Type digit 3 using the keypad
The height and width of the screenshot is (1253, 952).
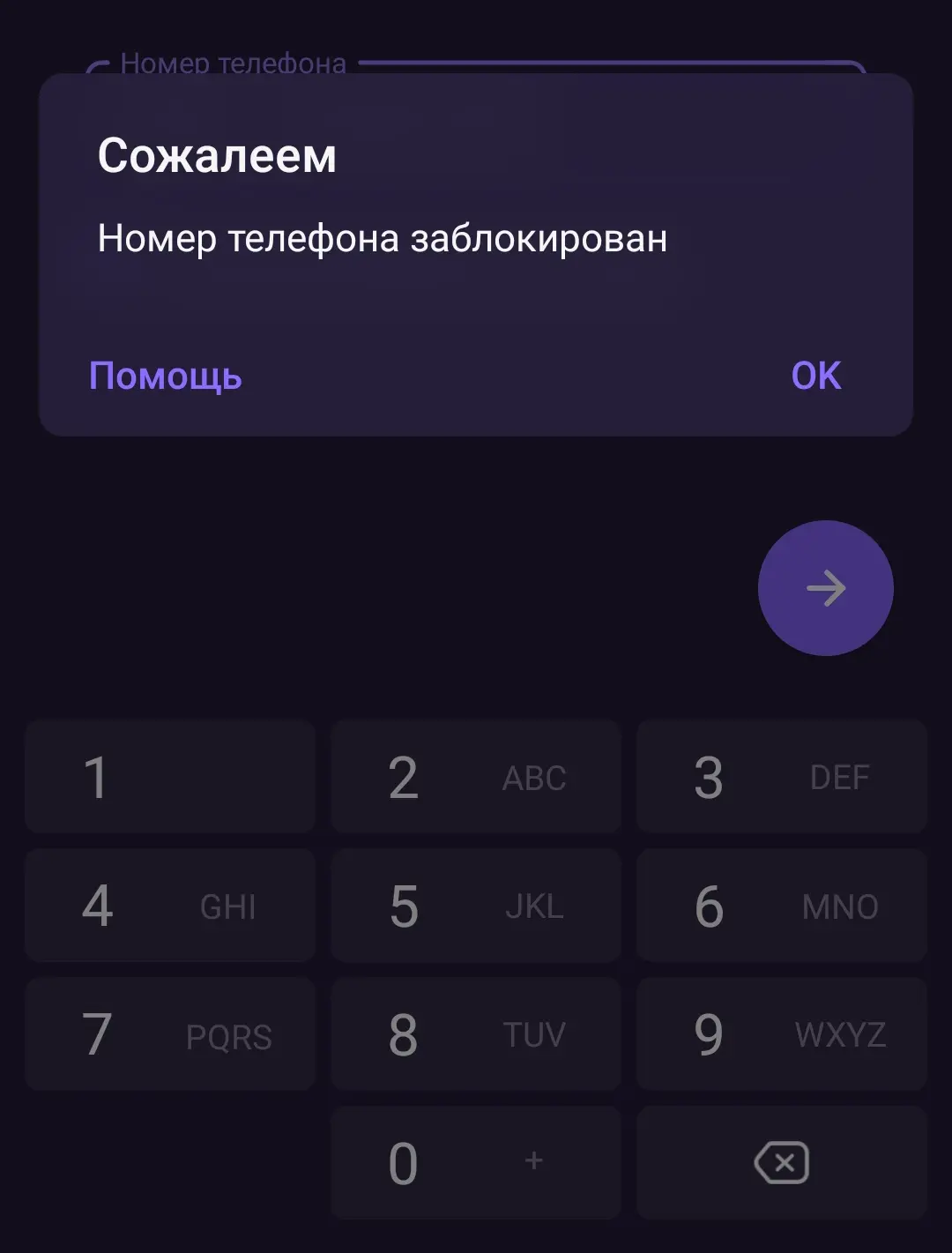781,777
